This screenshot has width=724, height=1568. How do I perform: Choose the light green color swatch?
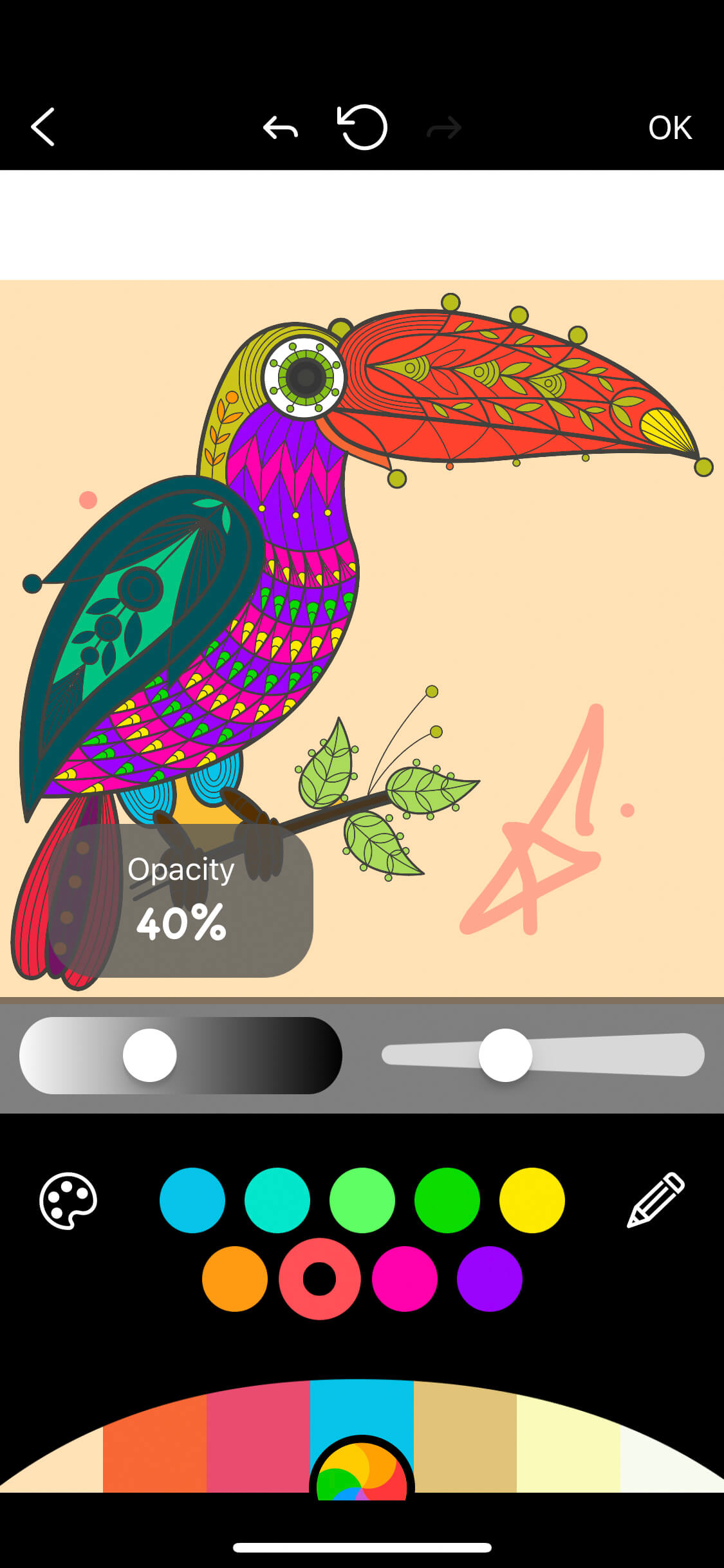point(362,1200)
